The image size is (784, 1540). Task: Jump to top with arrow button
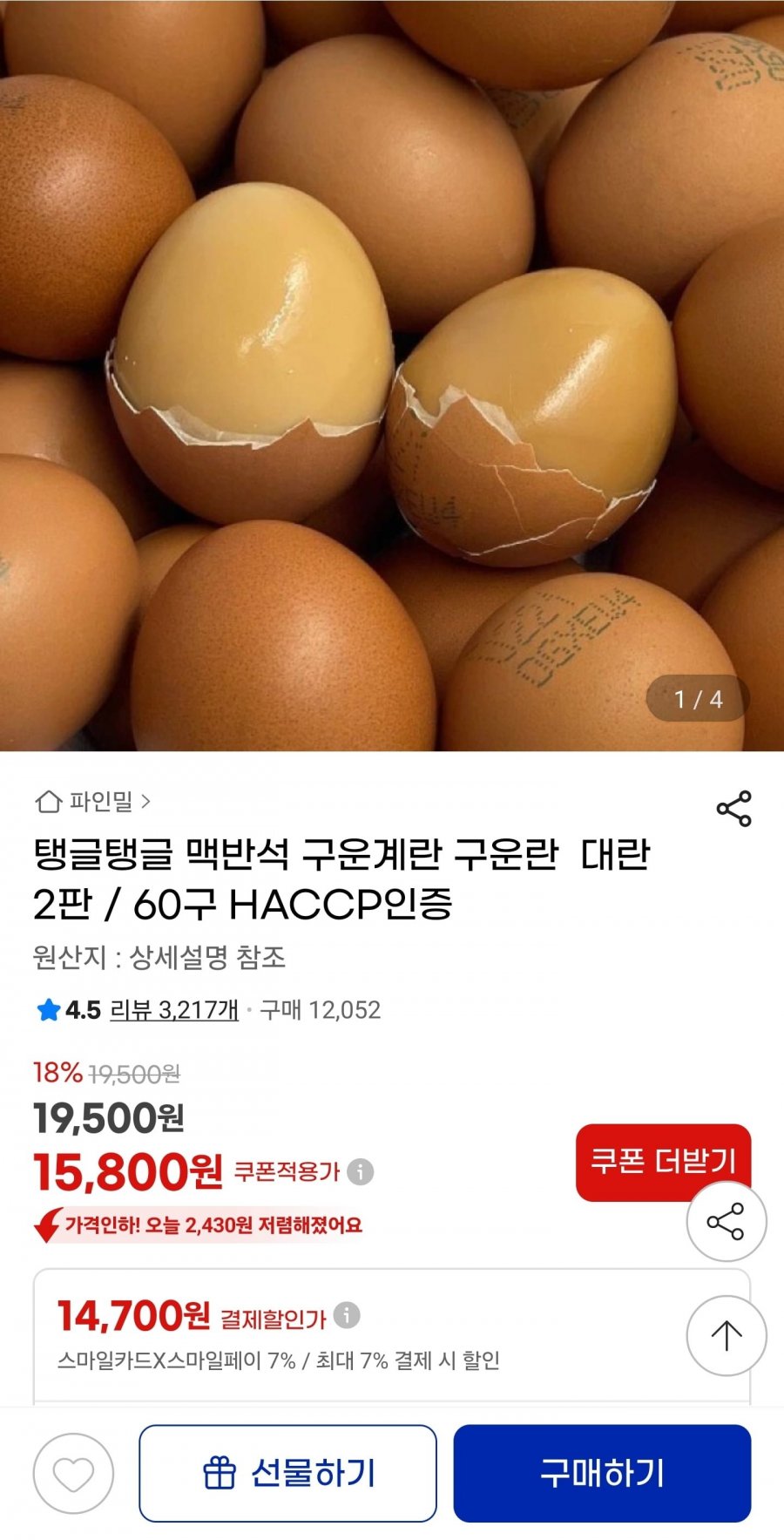pyautogui.click(x=726, y=1335)
